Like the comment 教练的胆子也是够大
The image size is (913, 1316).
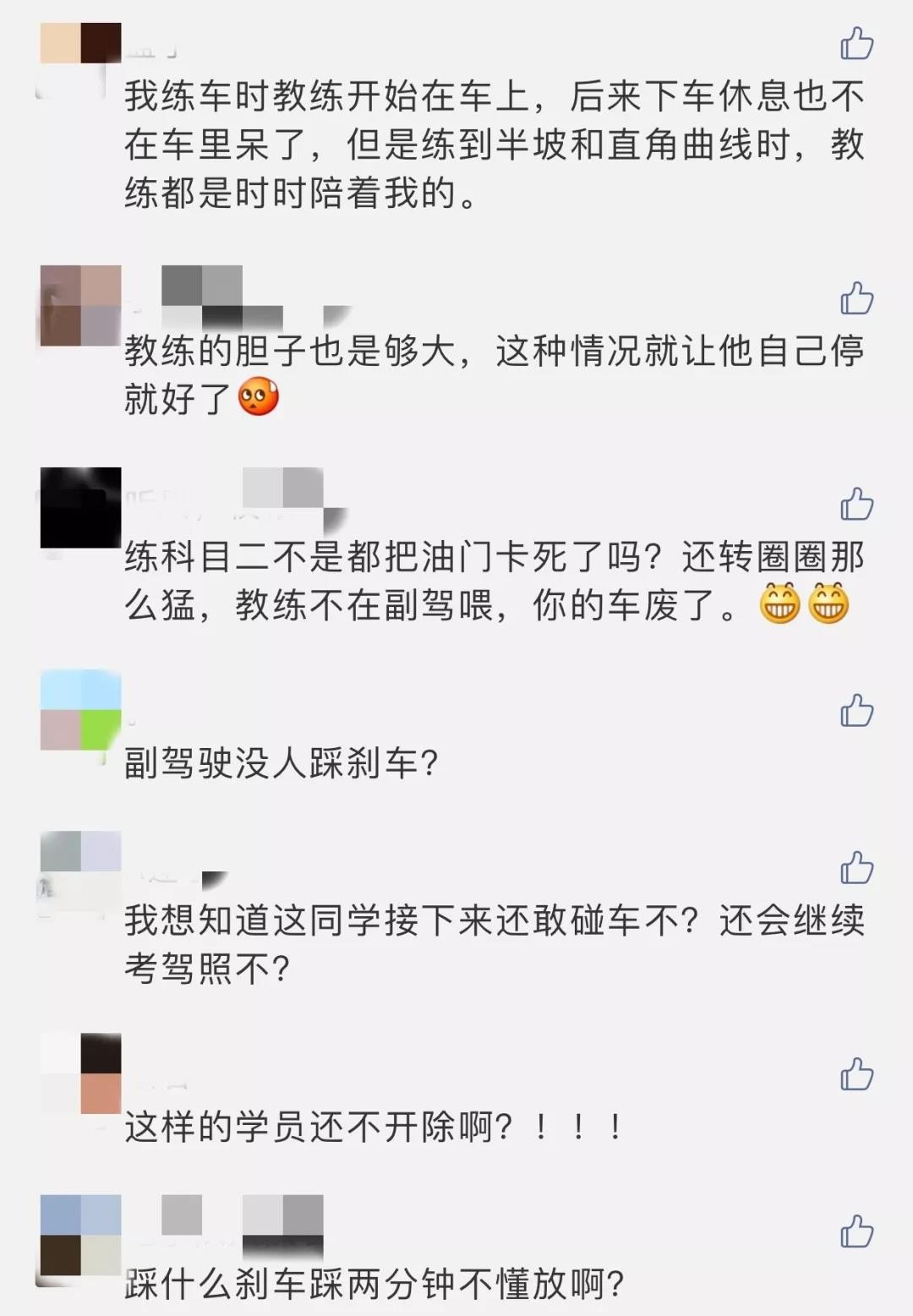[856, 298]
